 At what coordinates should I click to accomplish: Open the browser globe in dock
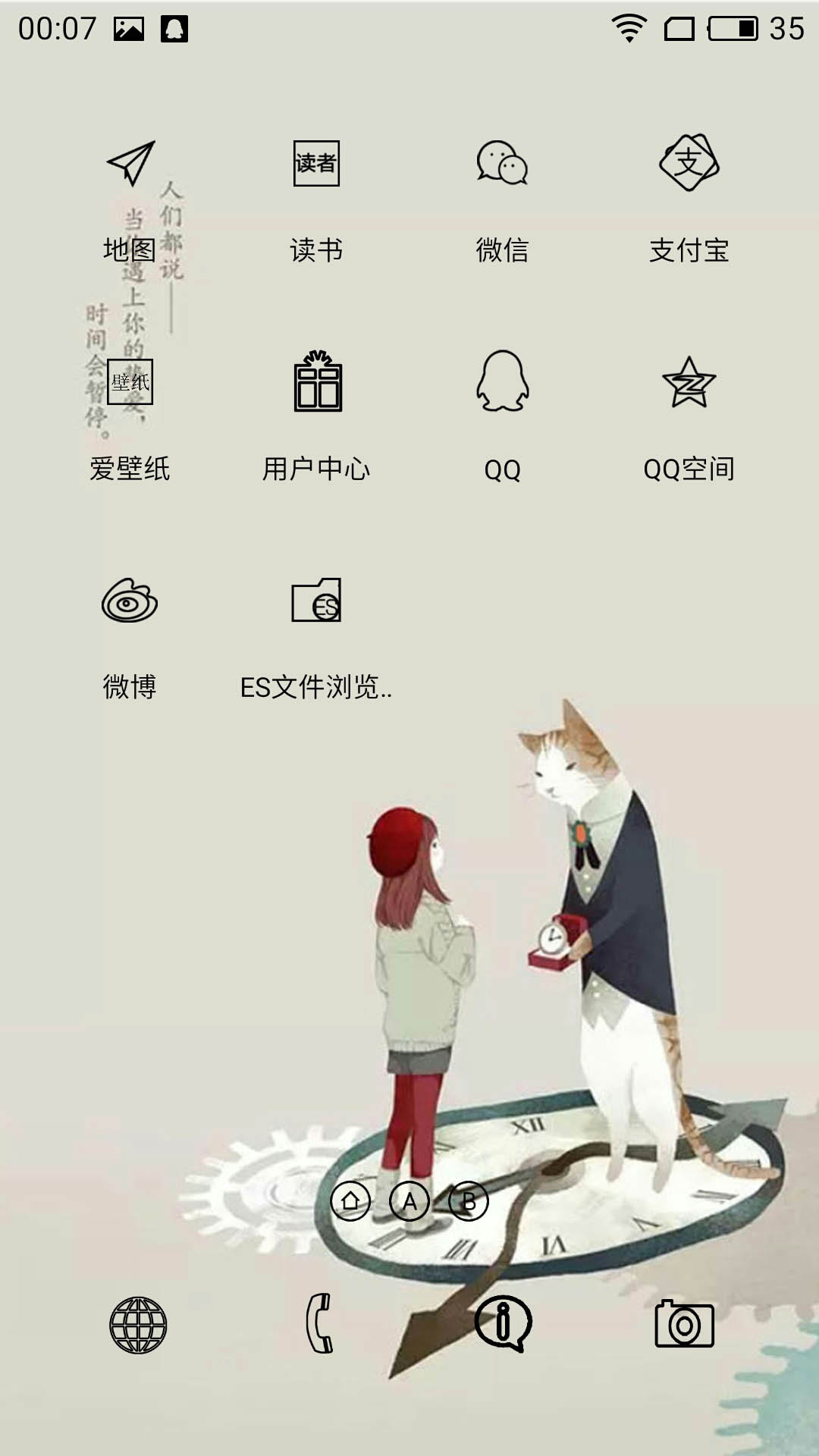138,1325
